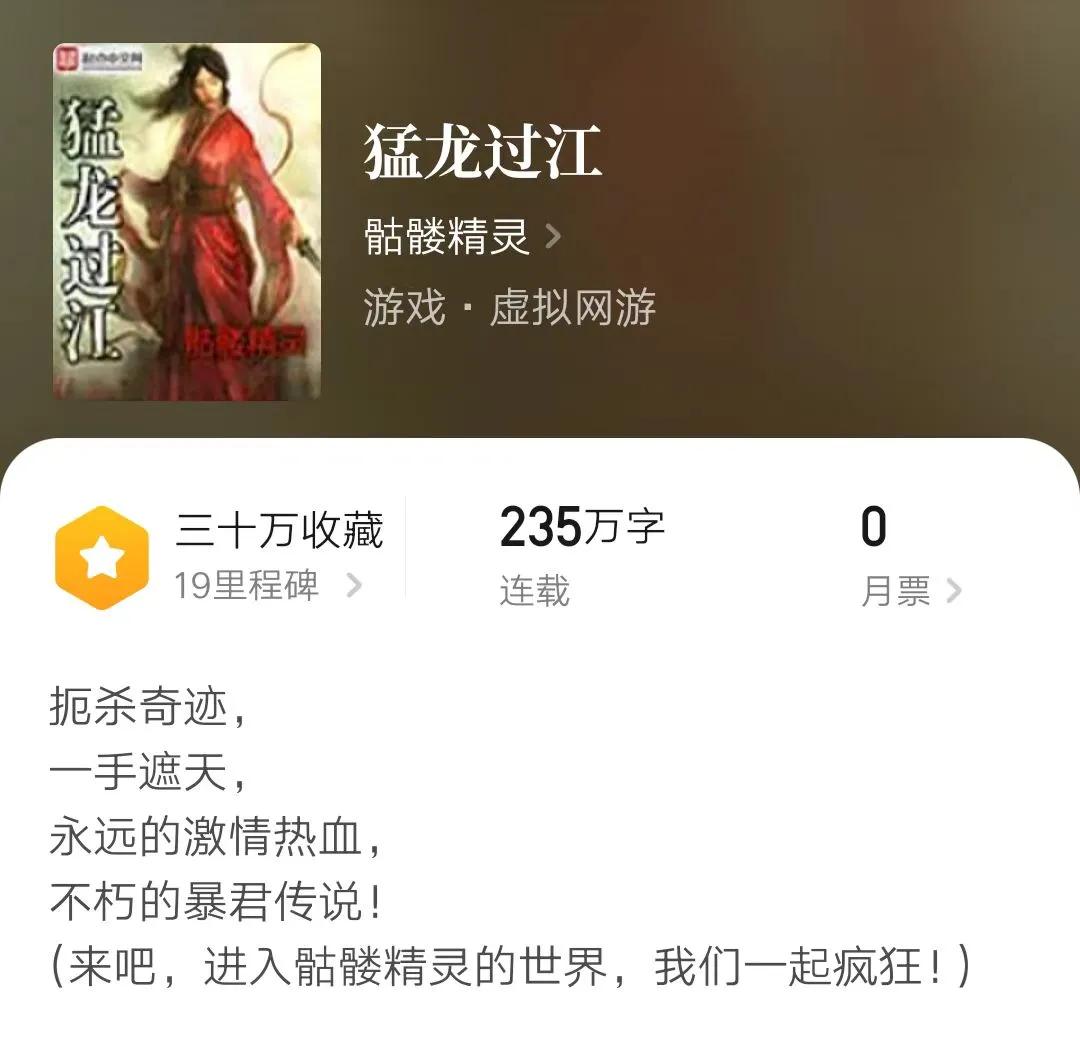
Task: Open author 骷髅精灵's page
Action: 462,238
